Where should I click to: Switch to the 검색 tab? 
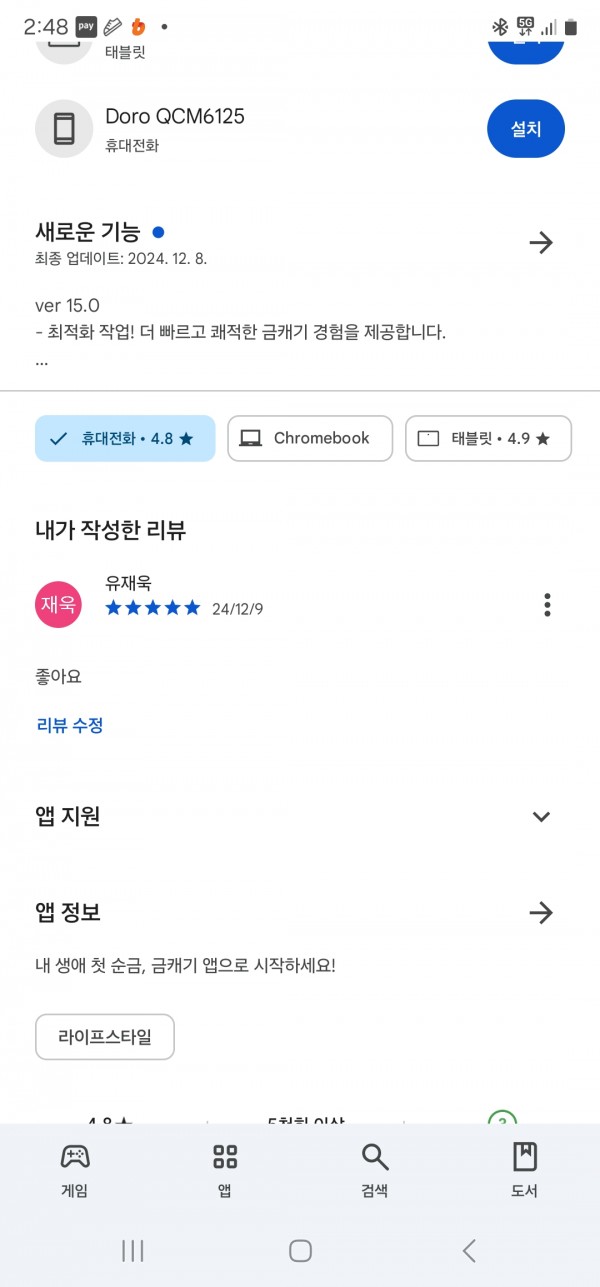click(375, 1169)
